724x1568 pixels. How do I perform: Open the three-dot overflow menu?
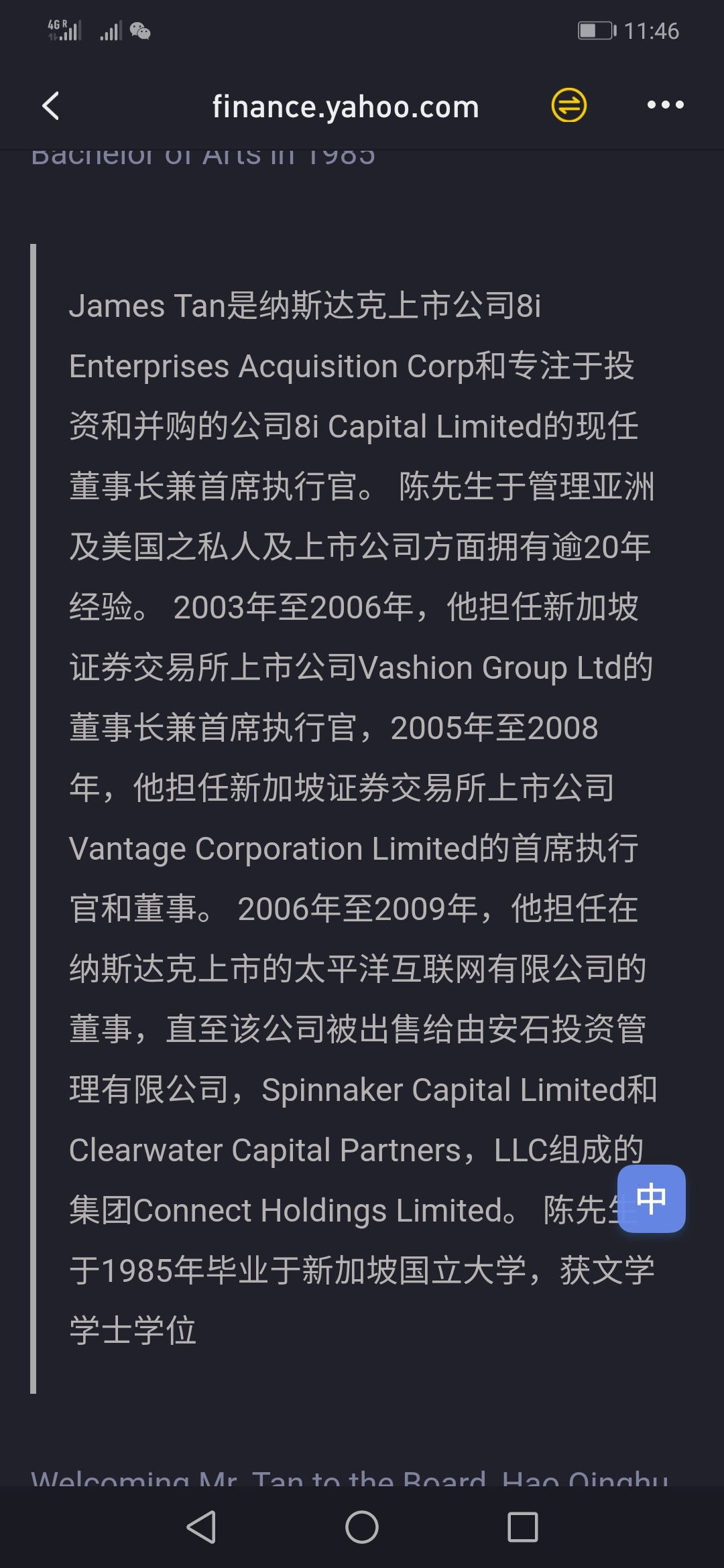click(665, 105)
